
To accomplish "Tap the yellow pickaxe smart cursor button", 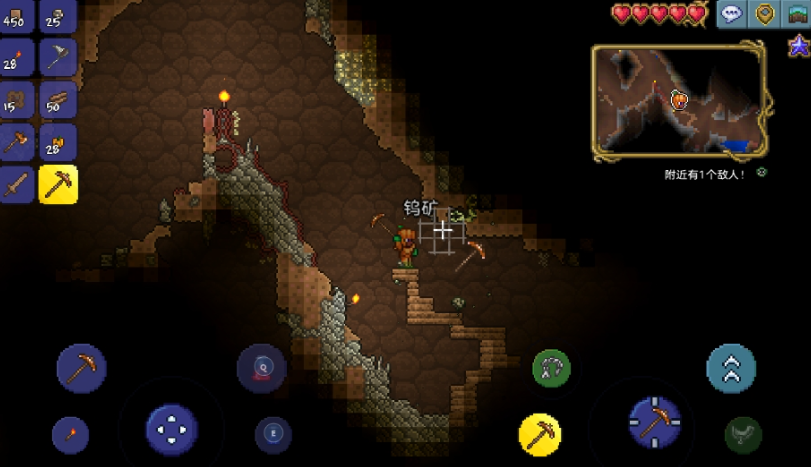I will 539,434.
